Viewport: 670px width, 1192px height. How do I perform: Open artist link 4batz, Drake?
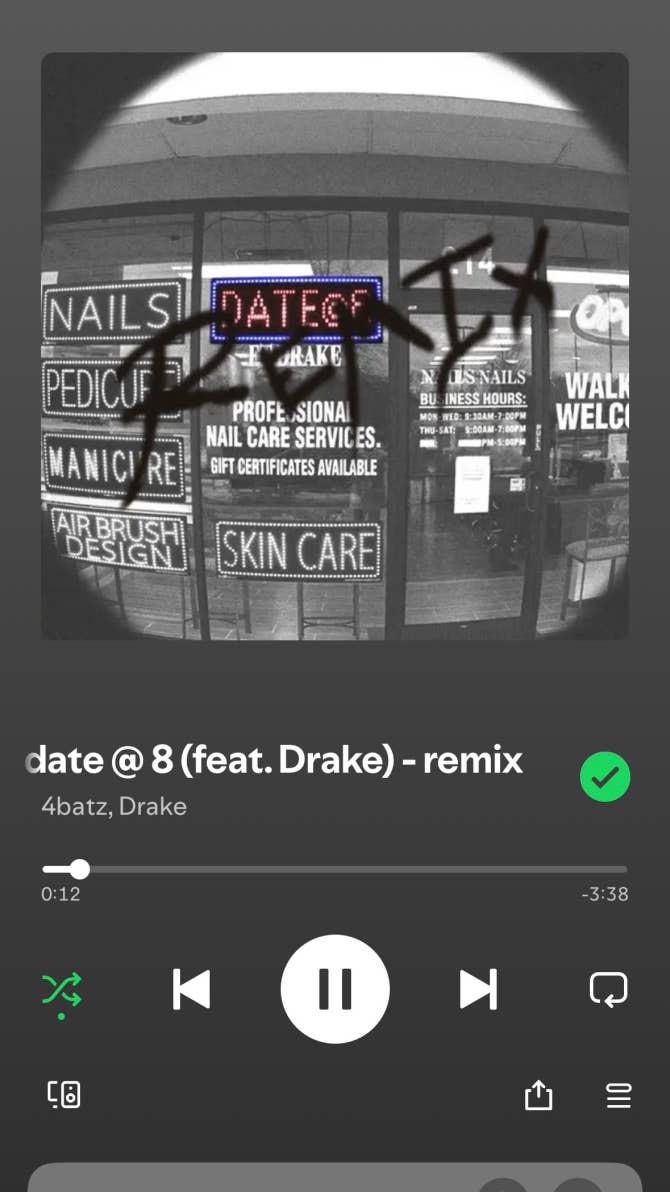click(x=114, y=806)
